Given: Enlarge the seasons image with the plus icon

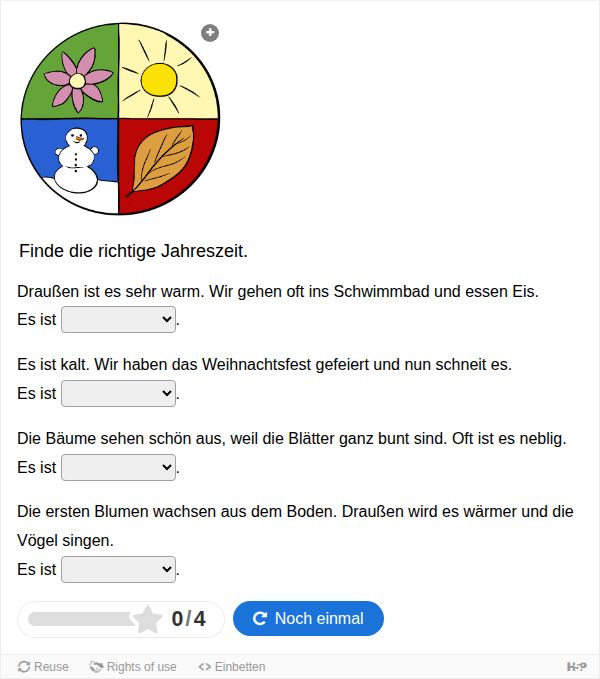Looking at the screenshot, I should [210, 33].
